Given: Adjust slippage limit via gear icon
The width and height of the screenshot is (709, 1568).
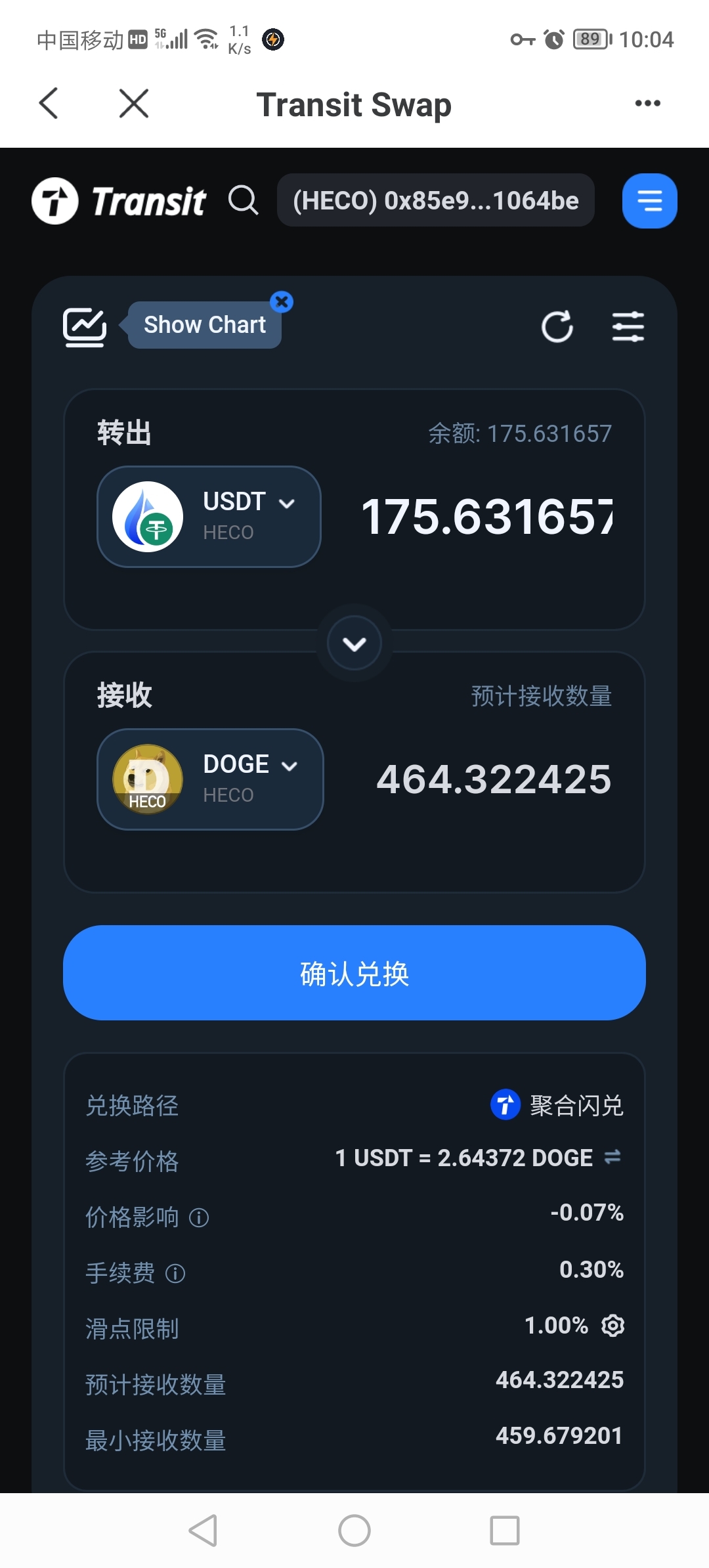Looking at the screenshot, I should pyautogui.click(x=612, y=1326).
